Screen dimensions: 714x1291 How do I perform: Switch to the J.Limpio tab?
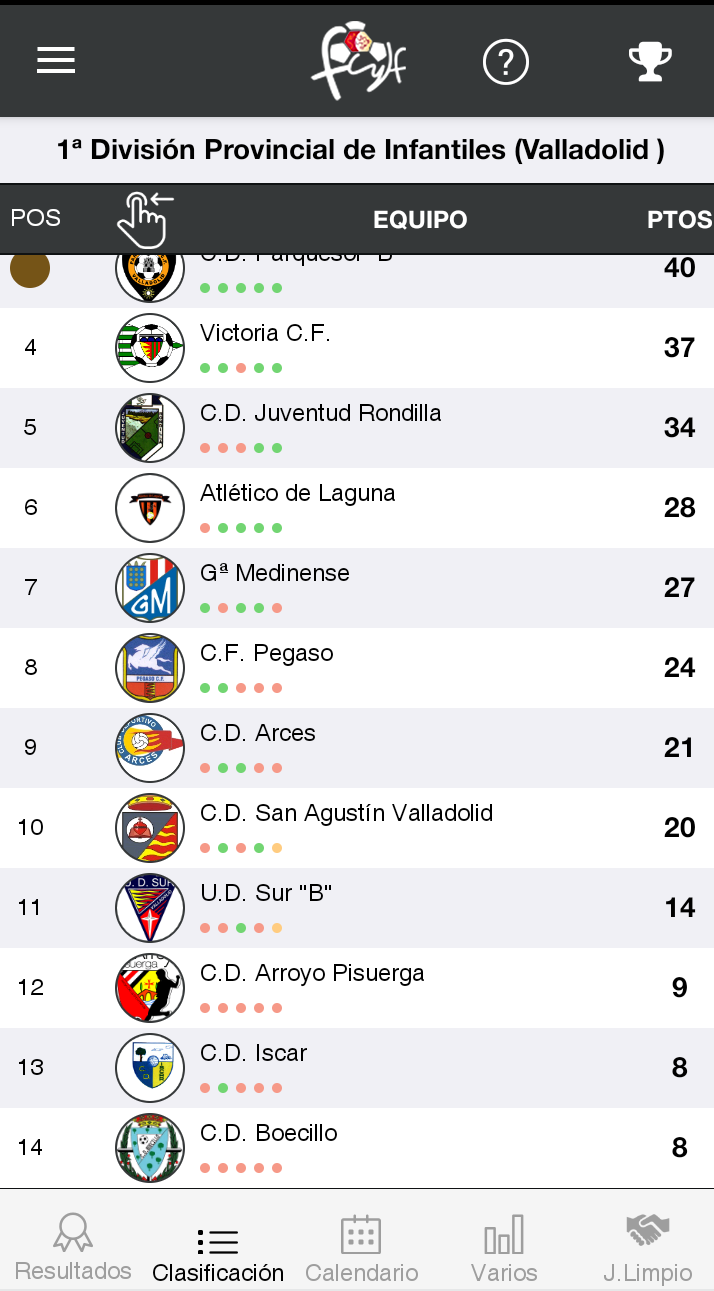click(x=647, y=1250)
